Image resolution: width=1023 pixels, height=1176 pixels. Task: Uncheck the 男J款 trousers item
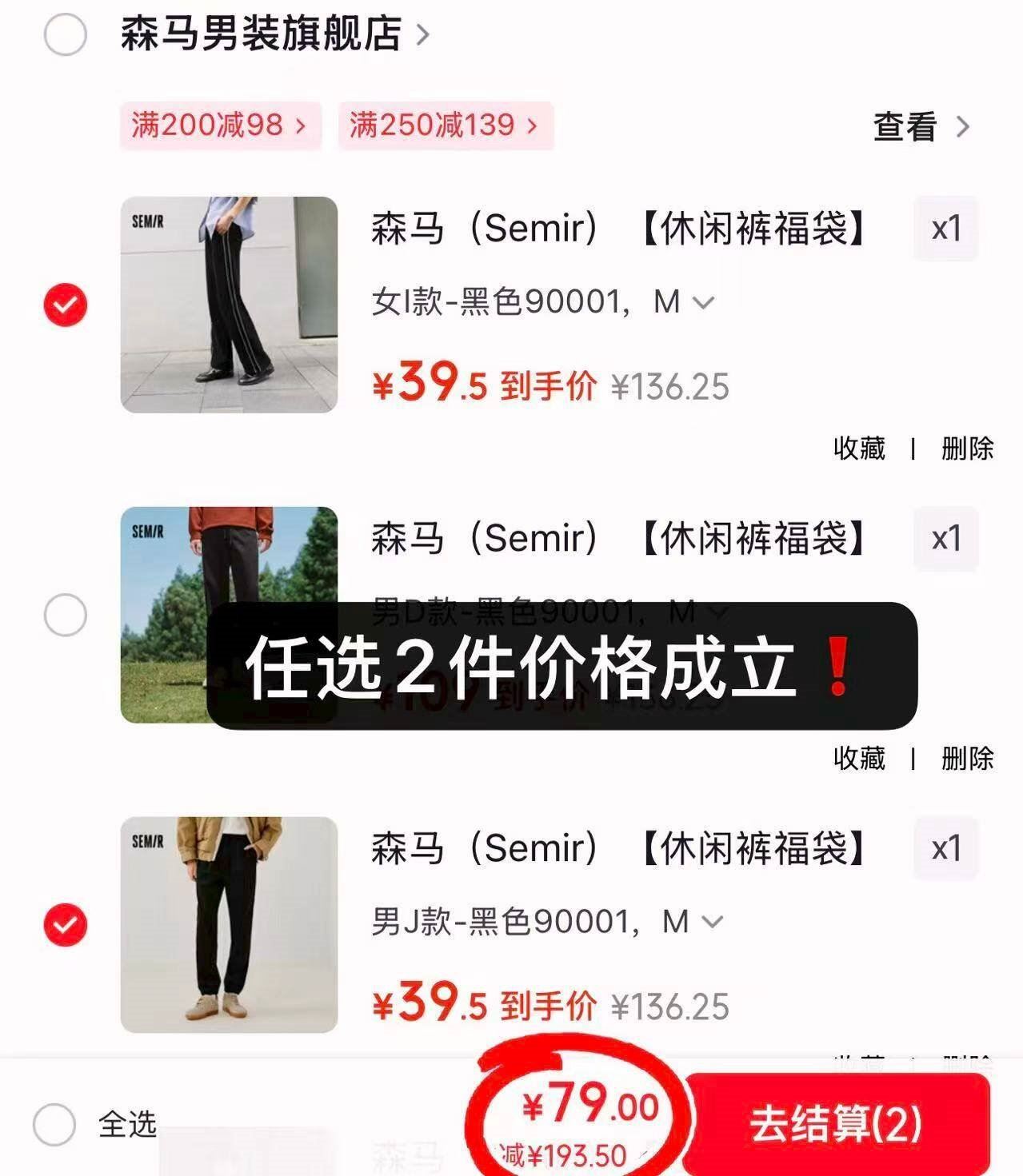click(x=65, y=925)
